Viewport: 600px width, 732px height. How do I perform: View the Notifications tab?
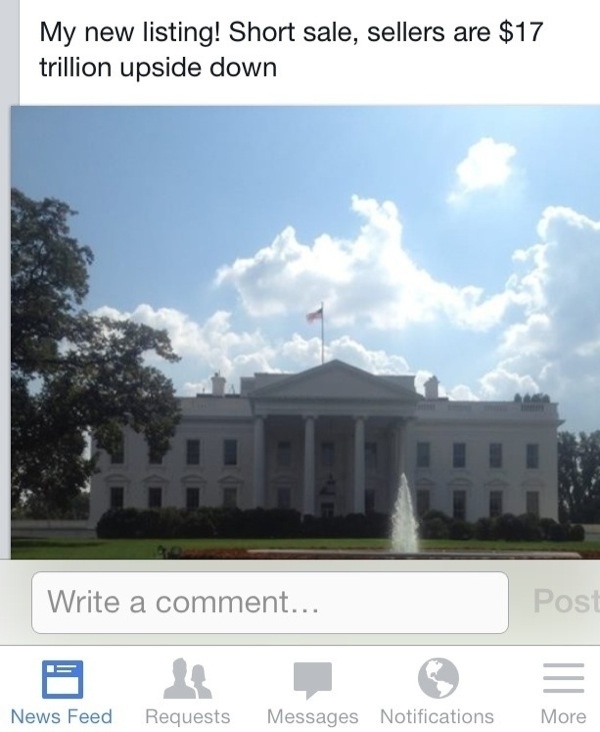click(x=437, y=692)
